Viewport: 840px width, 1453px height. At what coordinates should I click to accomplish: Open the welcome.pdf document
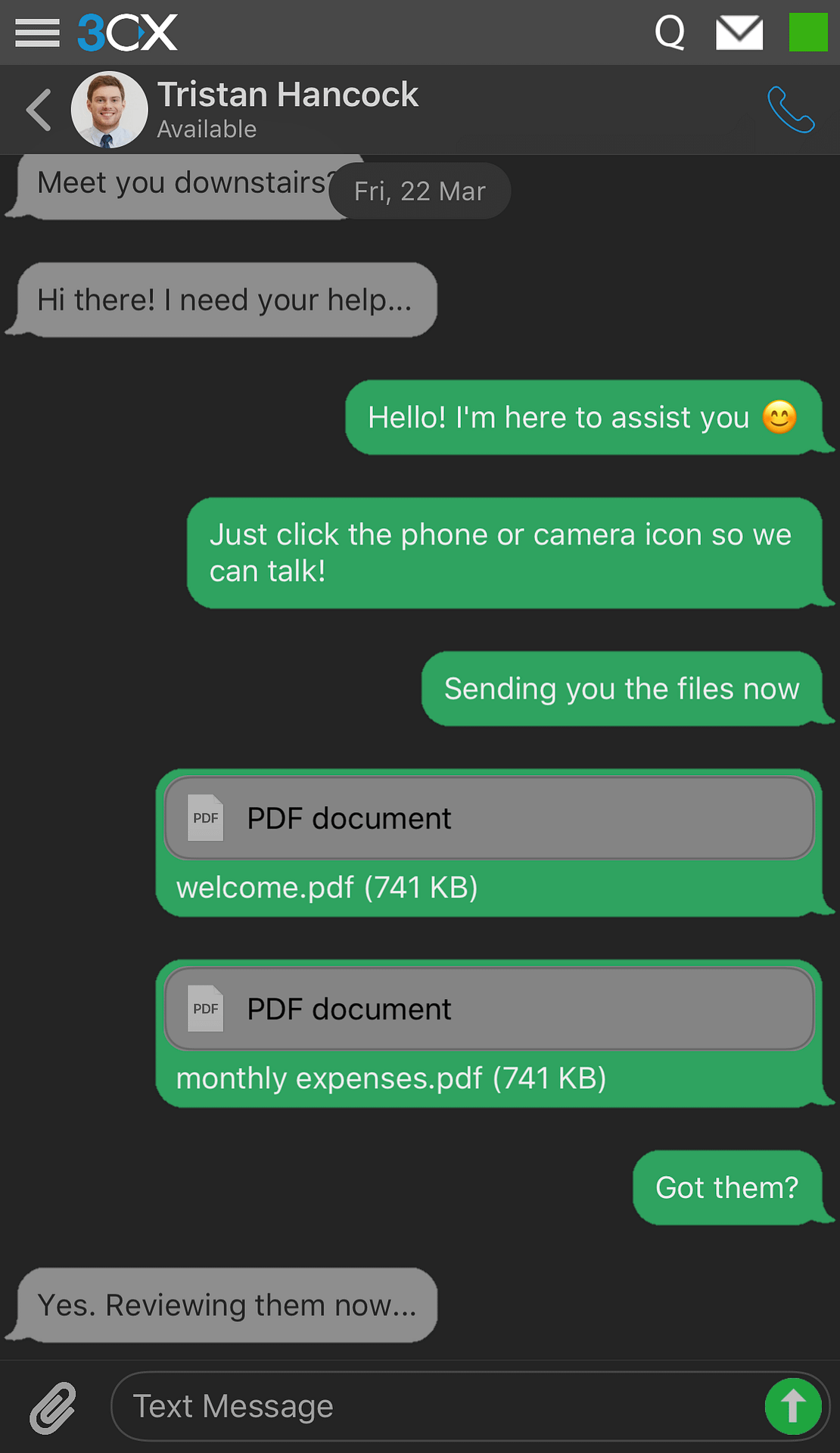(x=489, y=818)
